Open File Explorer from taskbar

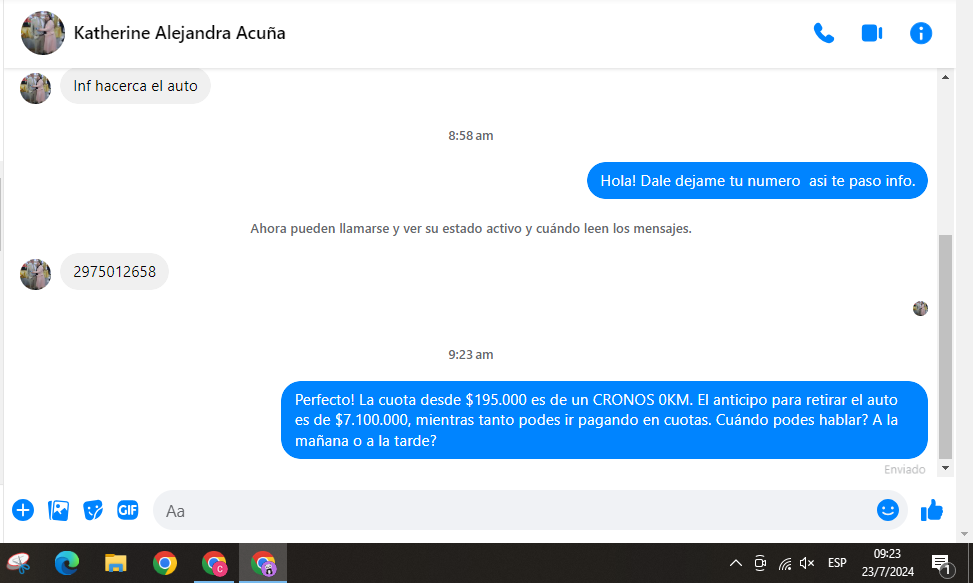point(116,564)
